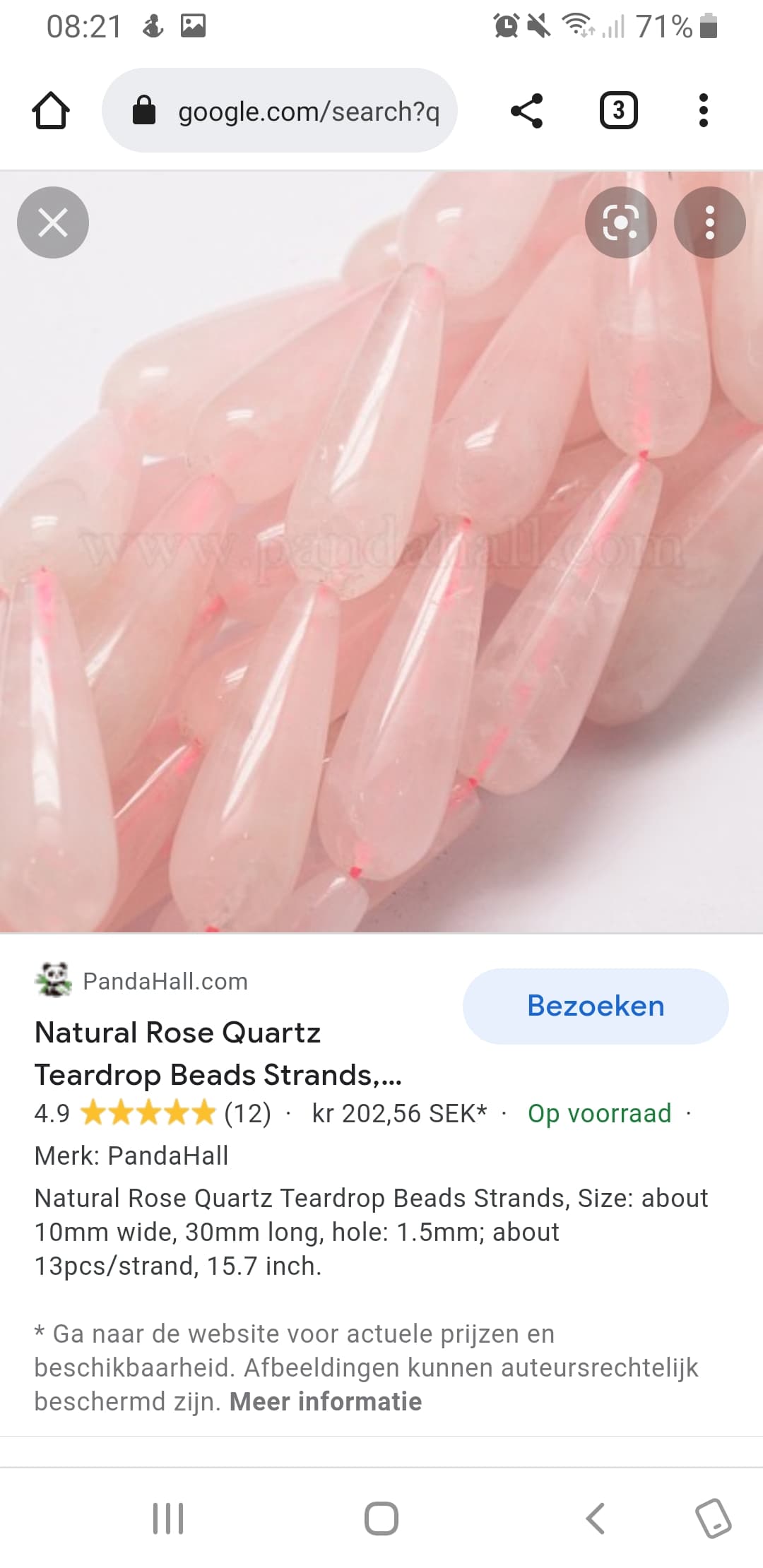Tap the Bezoeken button
Viewport: 763px width, 1568px height.
pos(596,1006)
